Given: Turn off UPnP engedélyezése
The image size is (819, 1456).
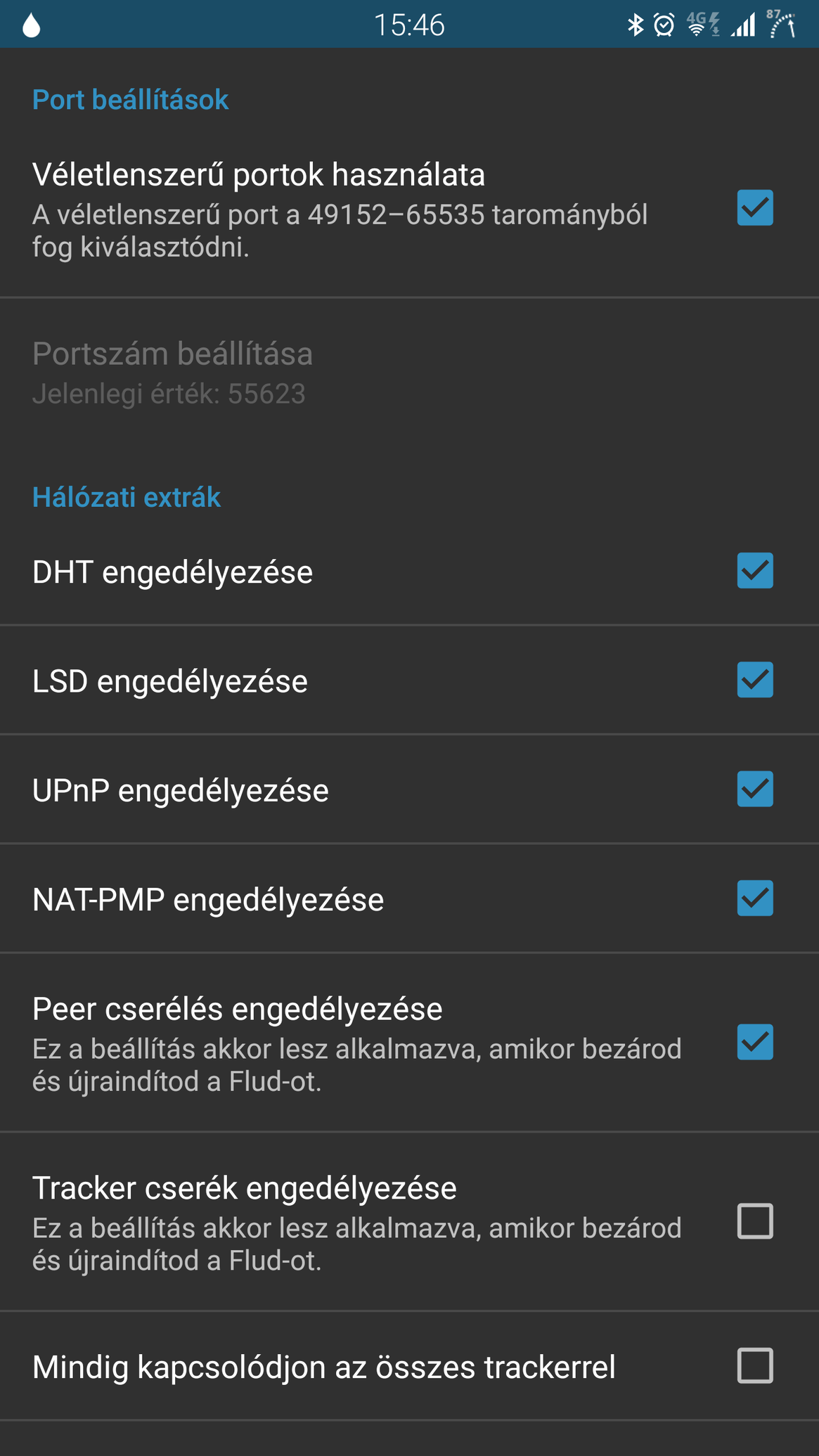Looking at the screenshot, I should pyautogui.click(x=755, y=789).
